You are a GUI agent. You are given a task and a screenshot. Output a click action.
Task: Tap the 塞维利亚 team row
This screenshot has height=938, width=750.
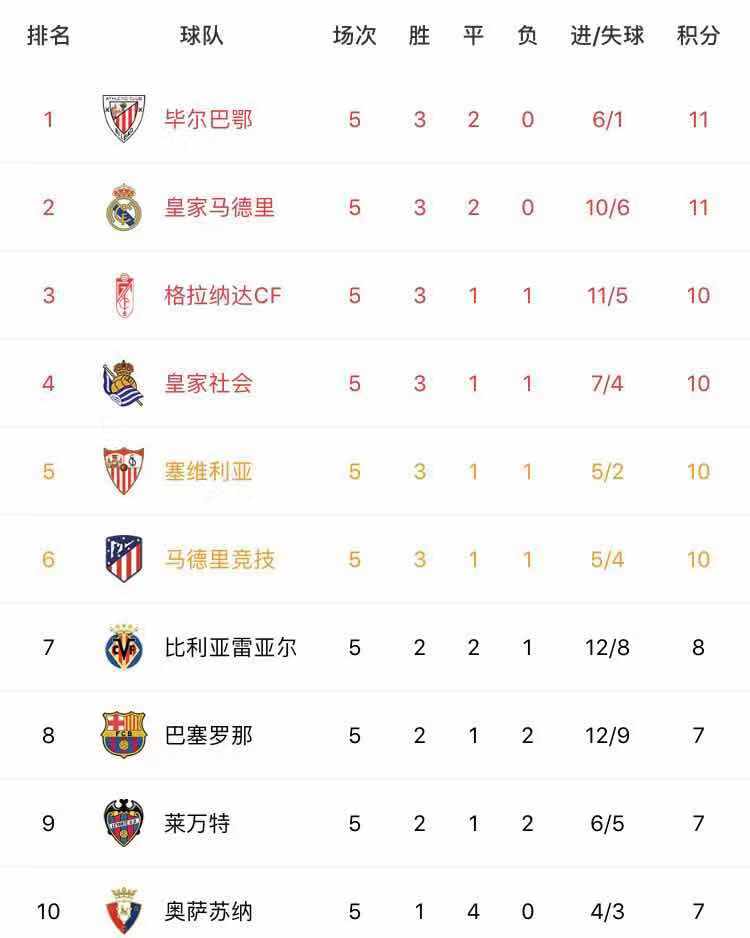coord(208,472)
